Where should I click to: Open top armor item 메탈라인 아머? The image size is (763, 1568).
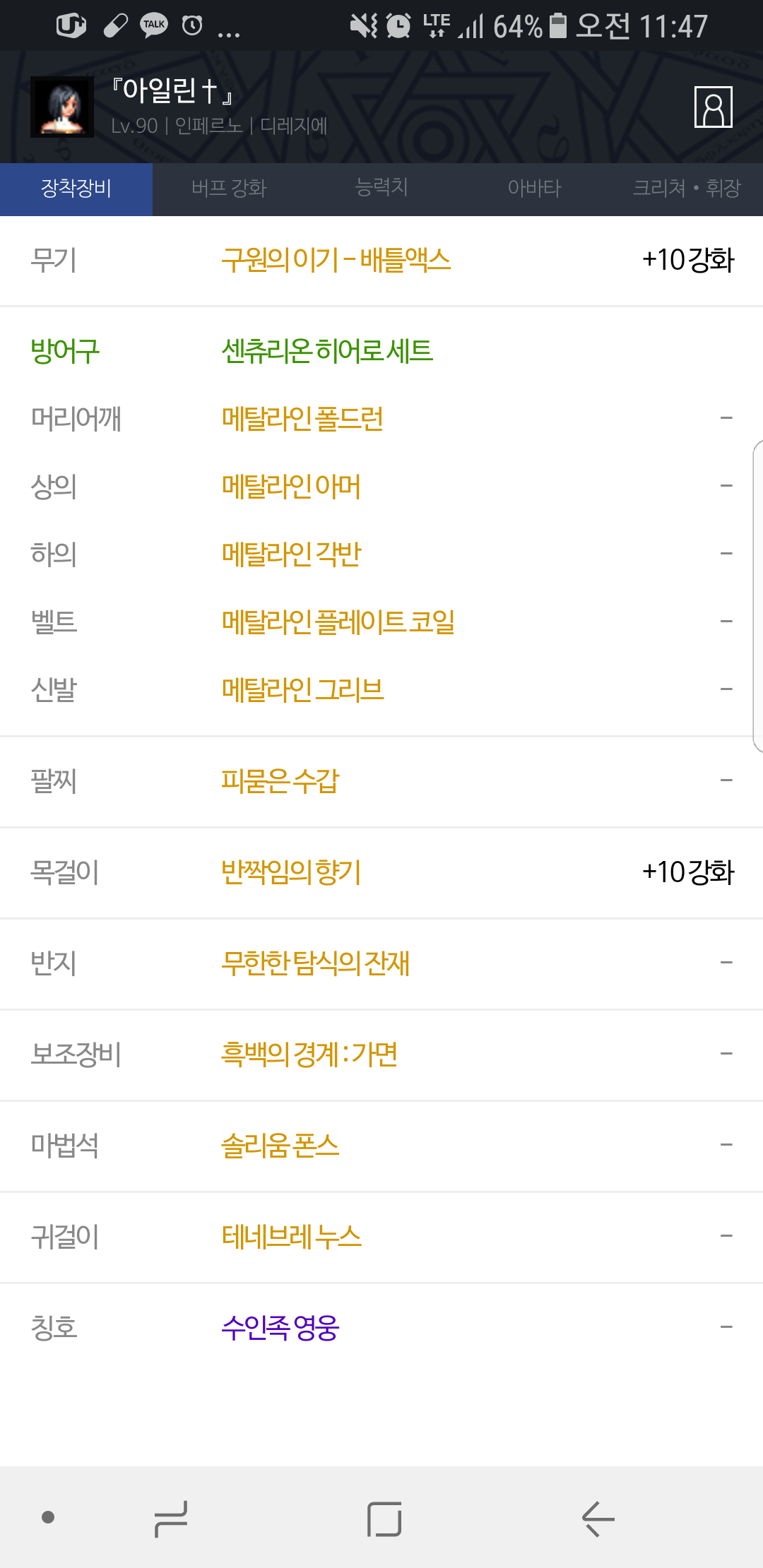[x=291, y=487]
